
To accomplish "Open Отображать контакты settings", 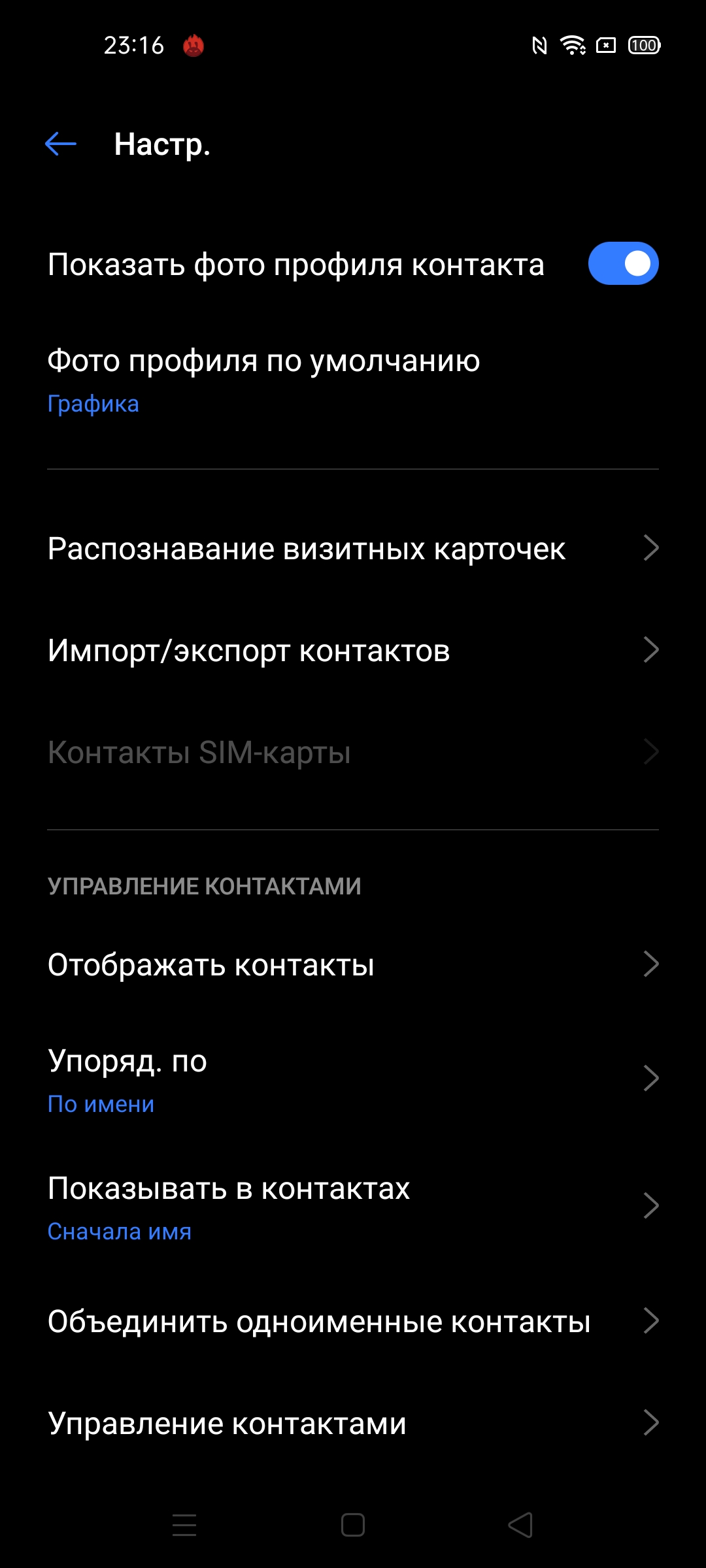I will (x=353, y=965).
